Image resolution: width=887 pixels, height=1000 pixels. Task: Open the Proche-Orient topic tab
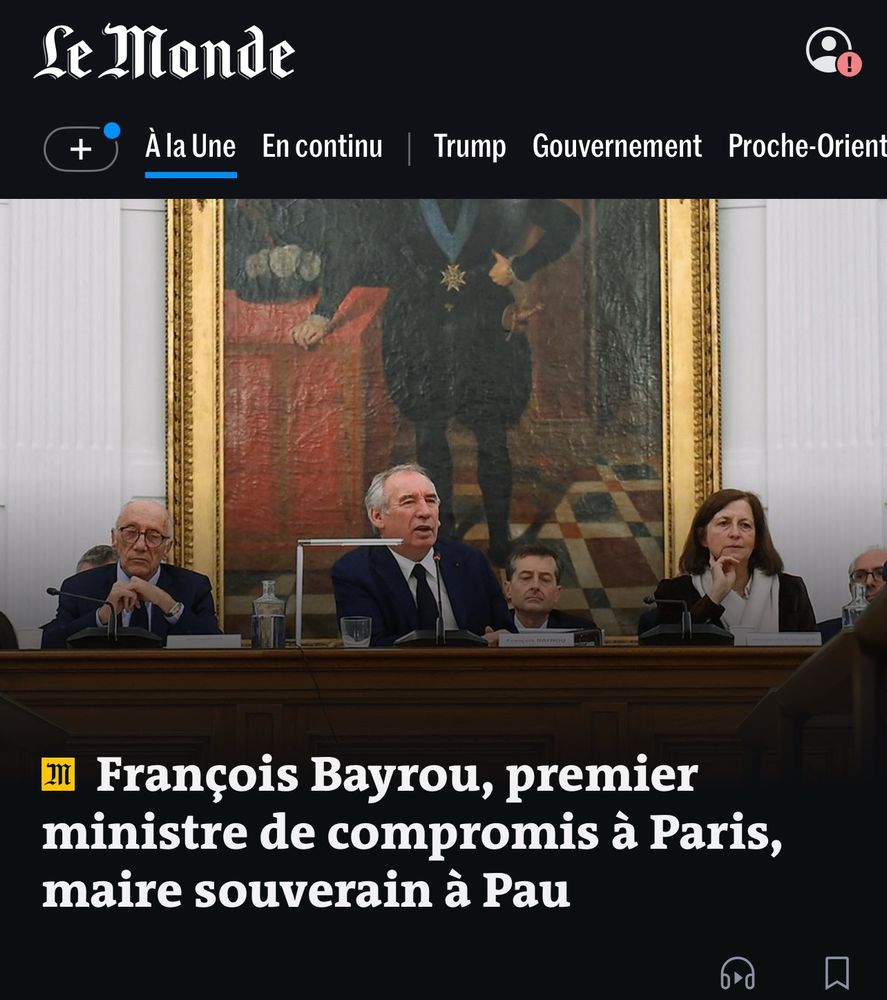(806, 147)
